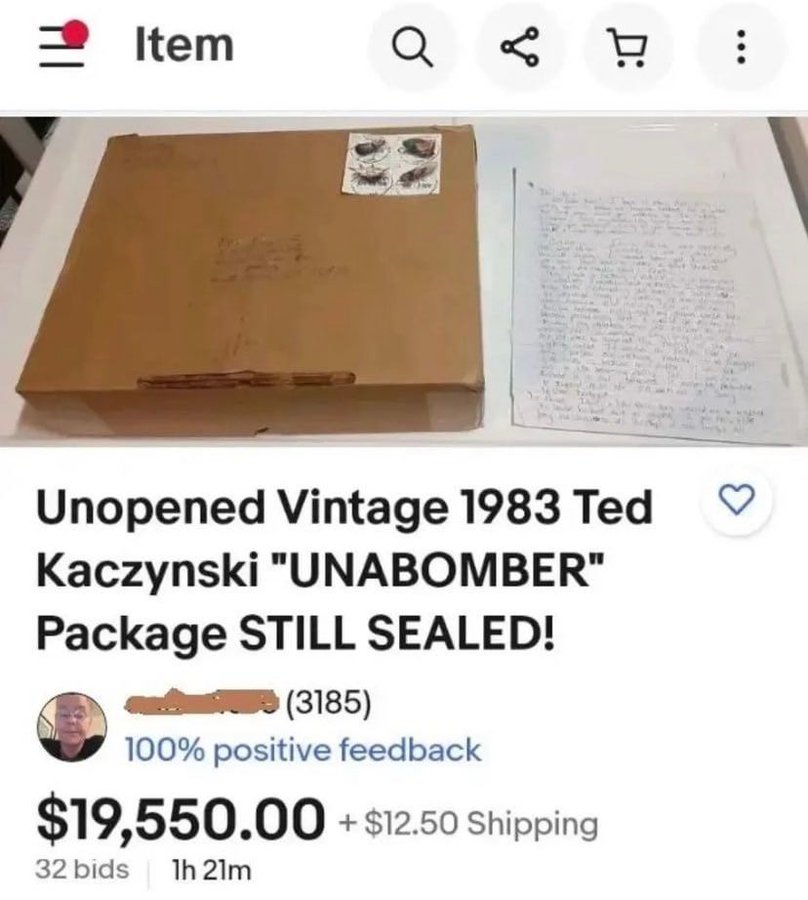The width and height of the screenshot is (808, 900).
Task: Share this listing
Action: [x=518, y=46]
